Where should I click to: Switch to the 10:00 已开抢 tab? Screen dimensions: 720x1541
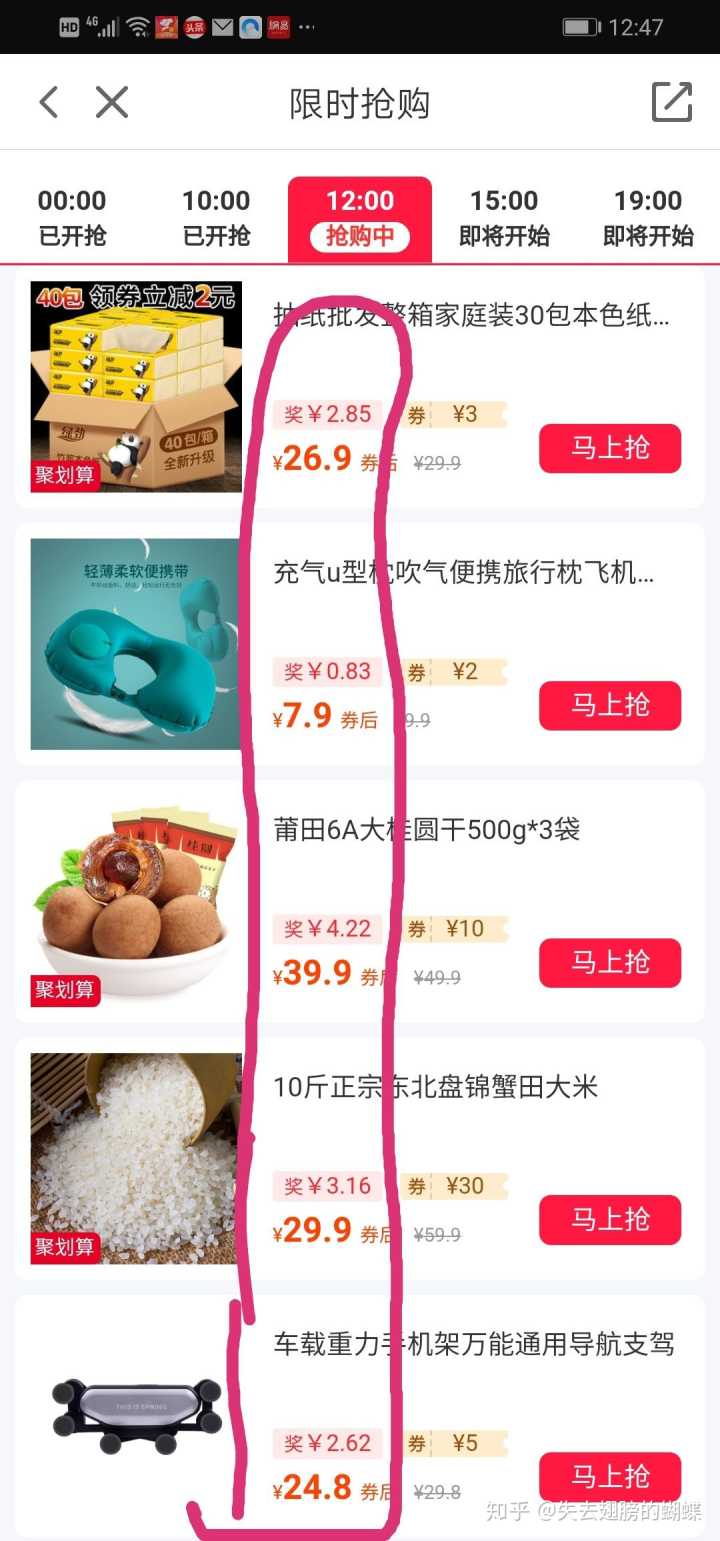tap(216, 217)
